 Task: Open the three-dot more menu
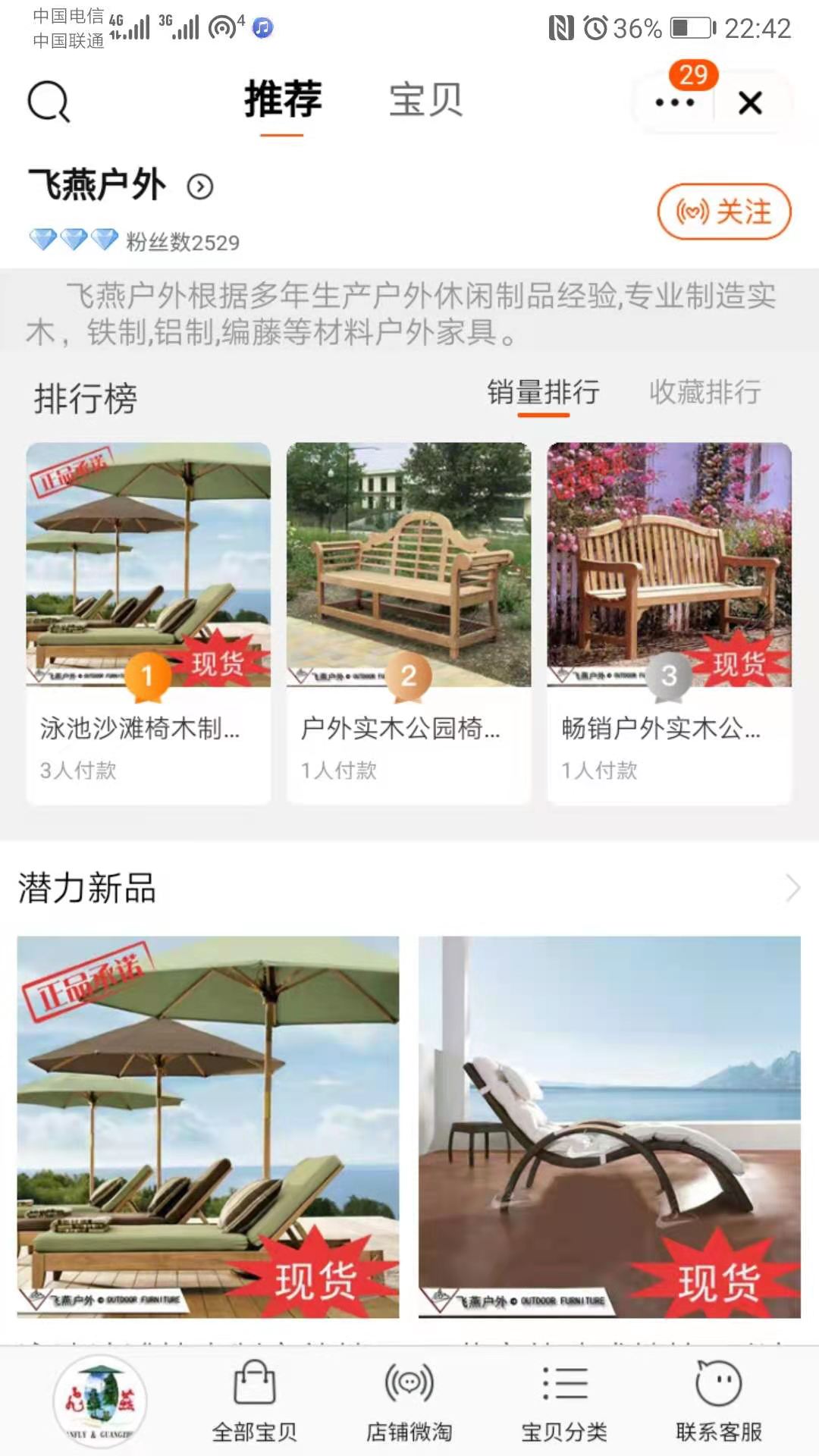click(x=674, y=102)
